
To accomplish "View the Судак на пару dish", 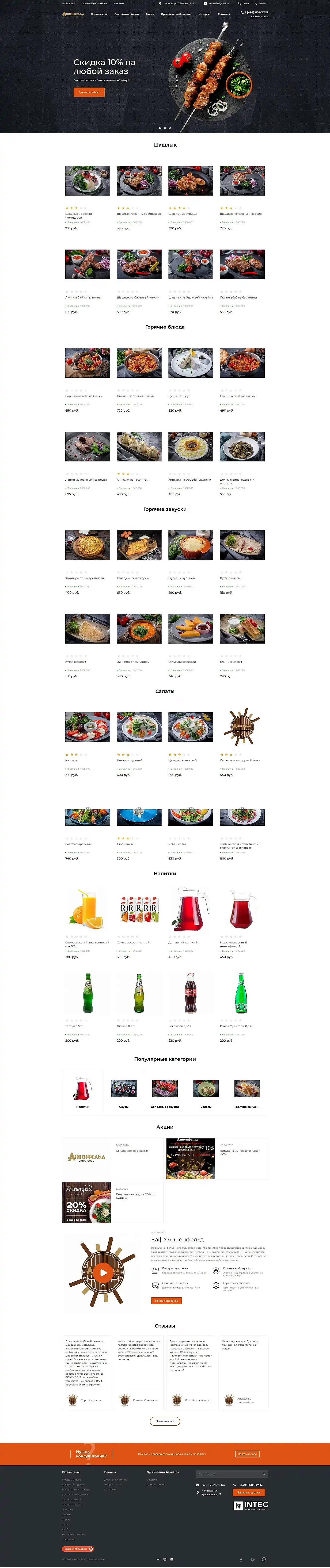I will coord(191,363).
